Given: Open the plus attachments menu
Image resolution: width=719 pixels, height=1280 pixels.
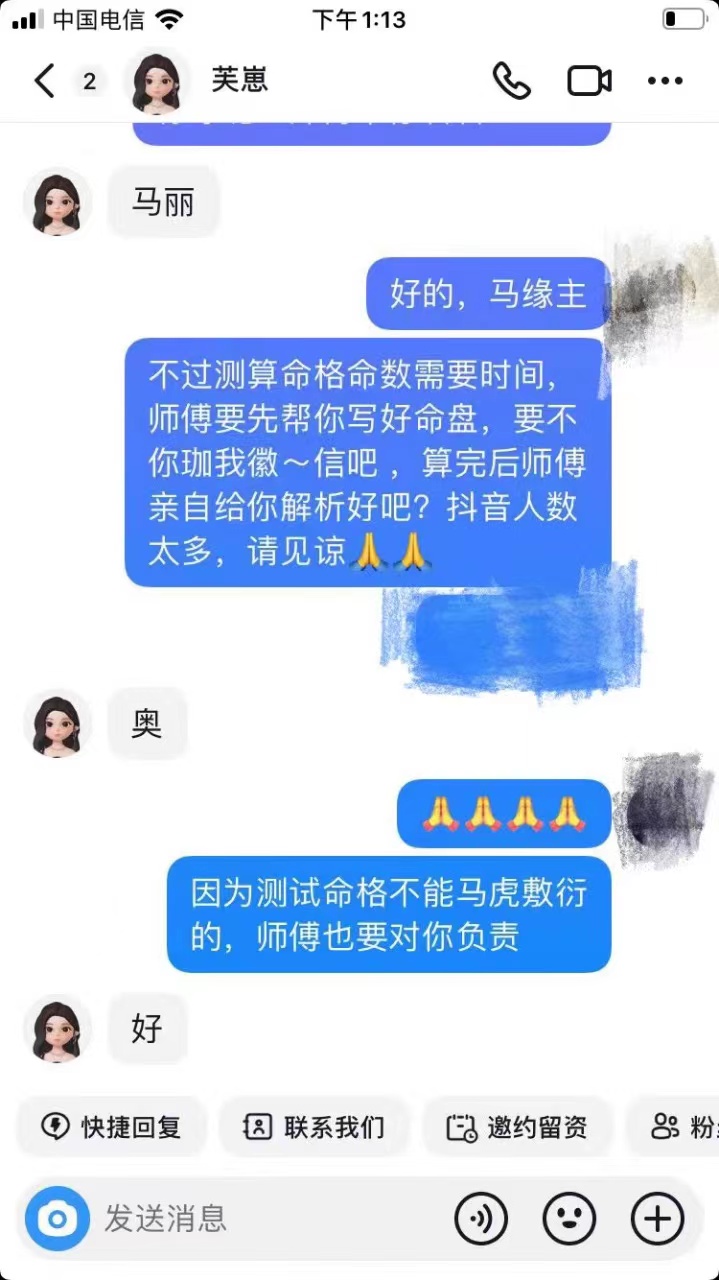Looking at the screenshot, I should pyautogui.click(x=657, y=1218).
